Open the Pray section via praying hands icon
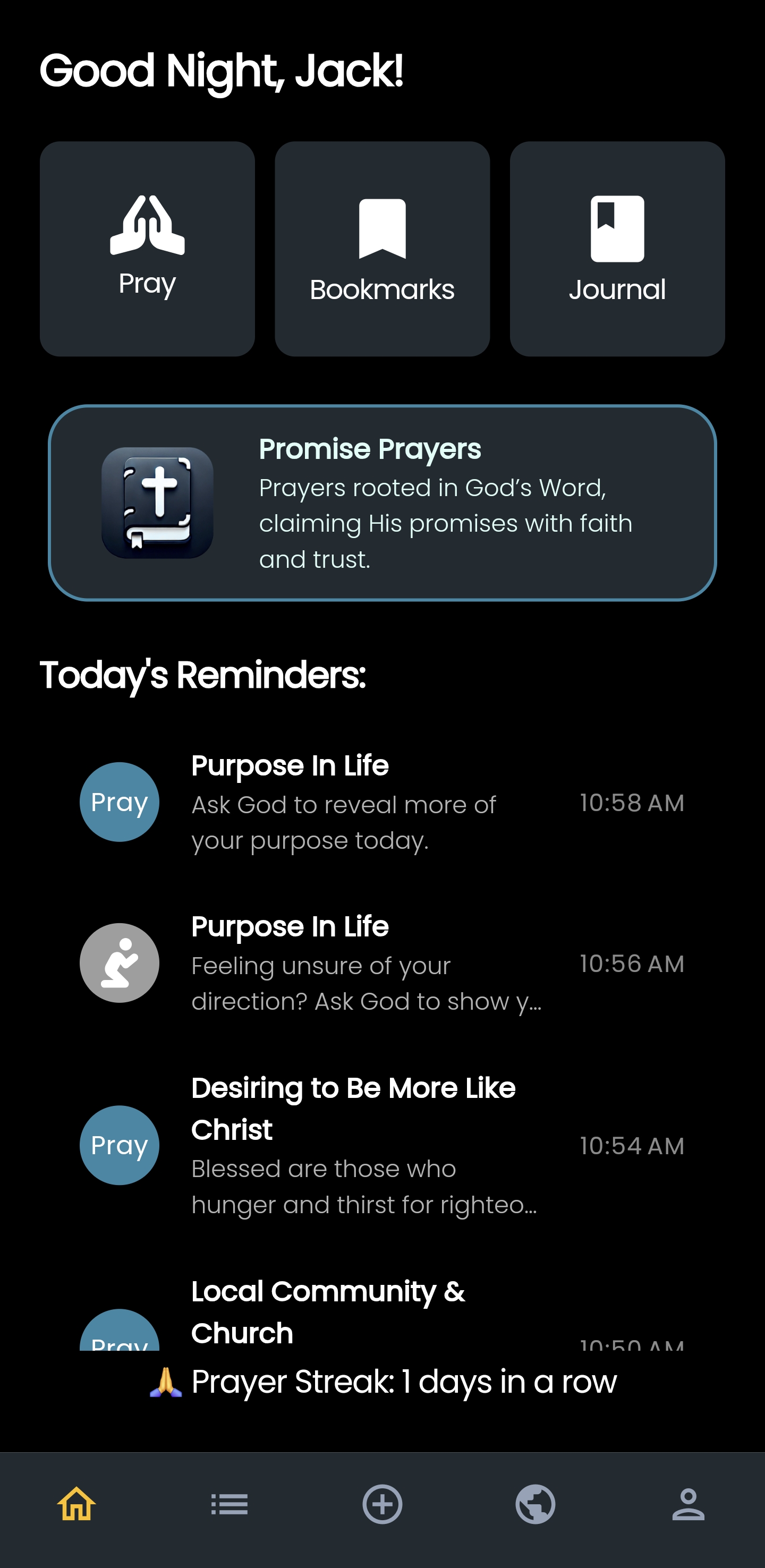The width and height of the screenshot is (765, 1568). [147, 225]
